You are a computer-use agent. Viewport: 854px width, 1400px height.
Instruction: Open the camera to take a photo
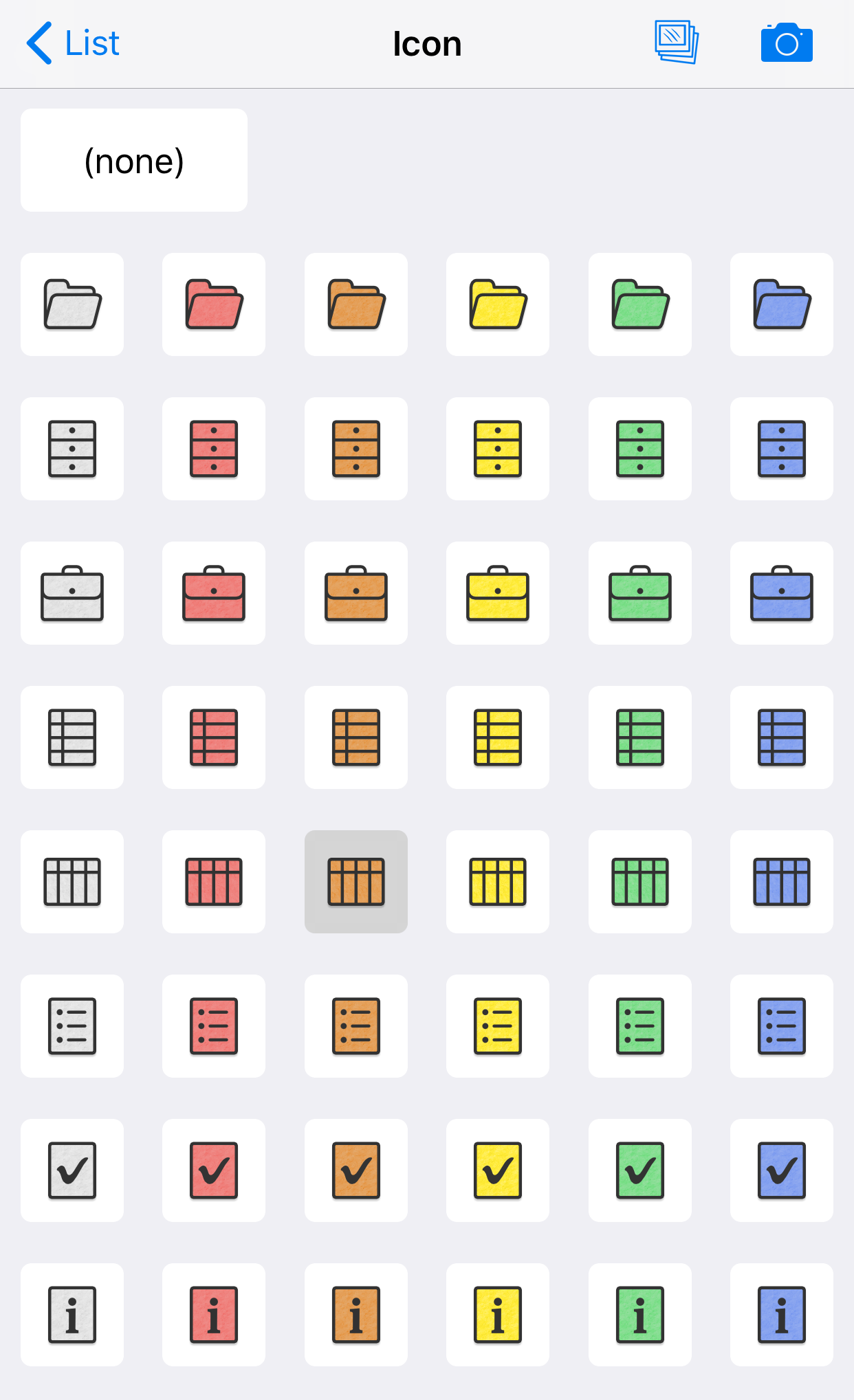pos(787,43)
